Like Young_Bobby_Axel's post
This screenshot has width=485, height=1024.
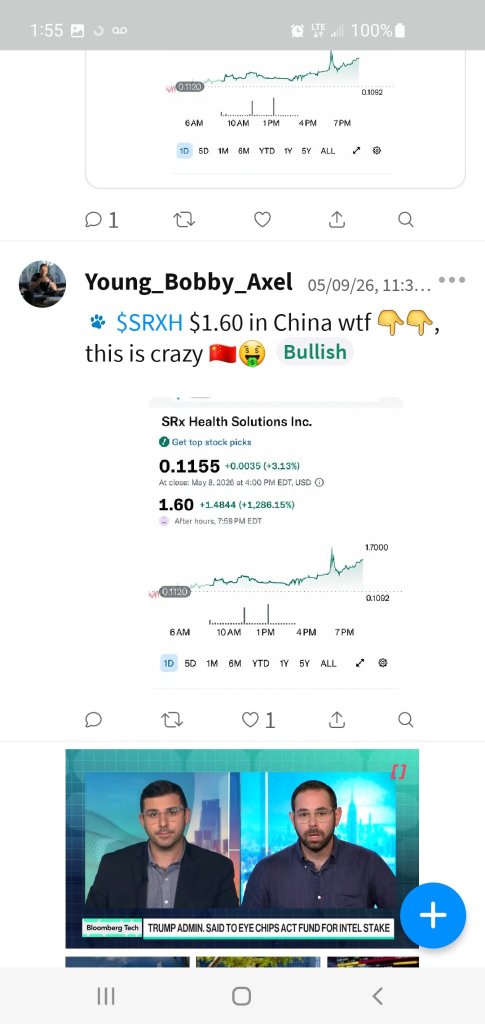[x=251, y=720]
